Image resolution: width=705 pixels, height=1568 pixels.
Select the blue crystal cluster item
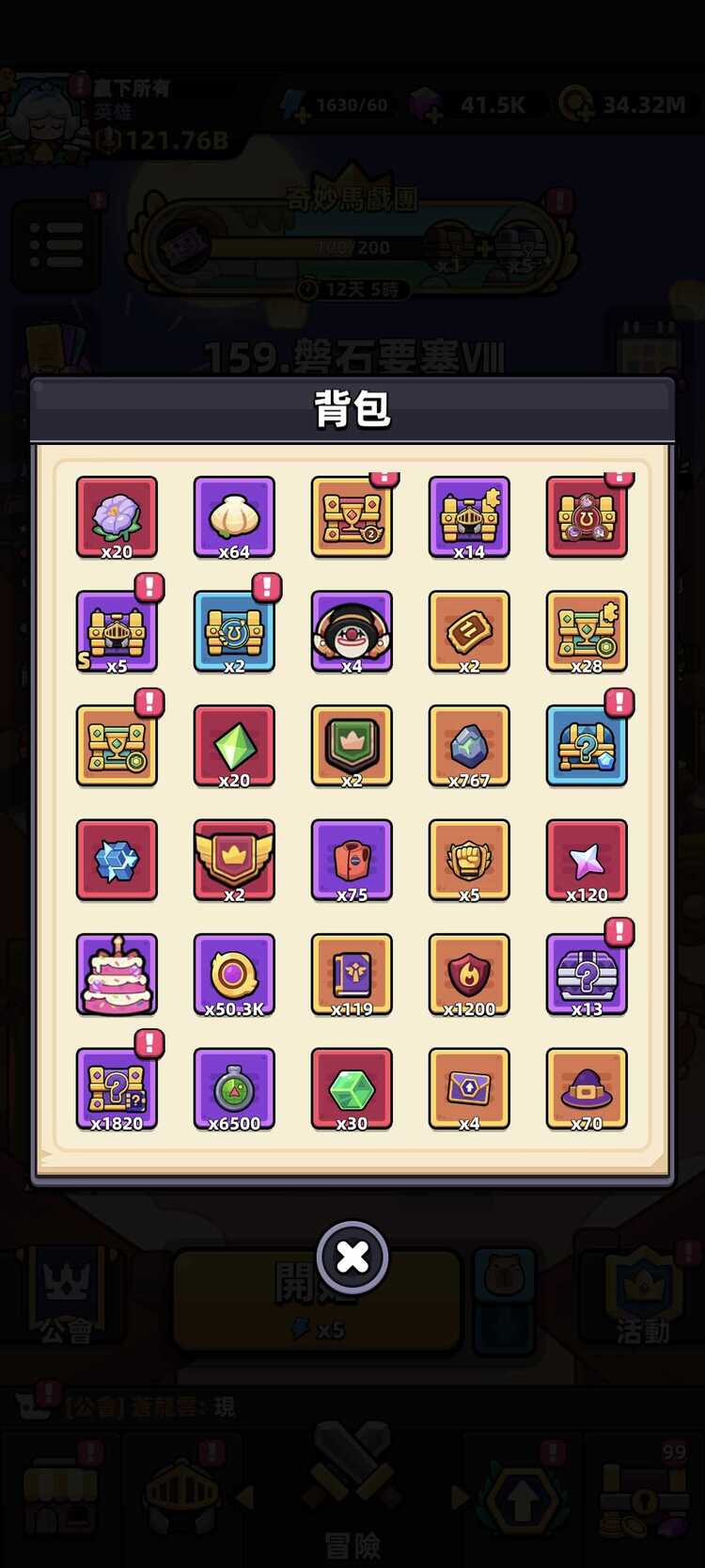point(117,860)
